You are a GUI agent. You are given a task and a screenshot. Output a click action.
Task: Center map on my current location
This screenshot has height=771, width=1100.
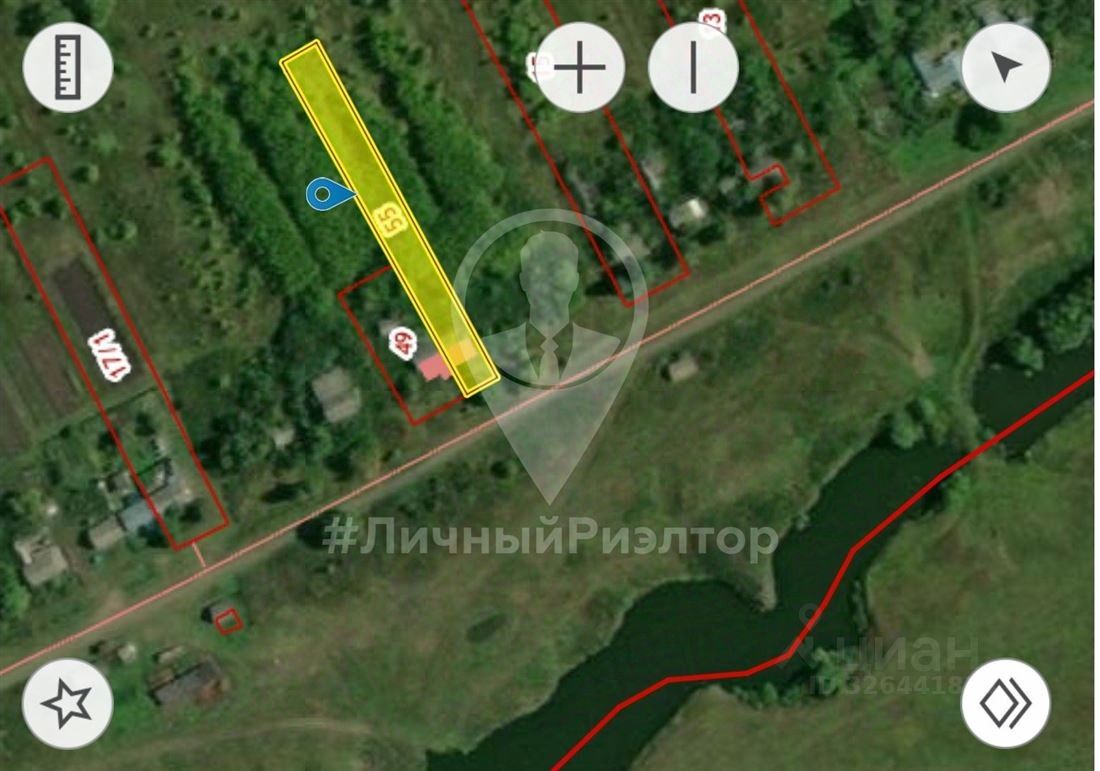click(x=1005, y=68)
